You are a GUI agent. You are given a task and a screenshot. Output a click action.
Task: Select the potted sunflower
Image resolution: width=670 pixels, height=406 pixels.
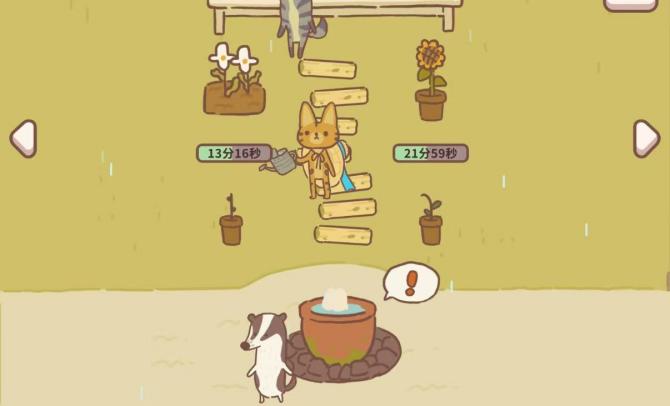430,82
